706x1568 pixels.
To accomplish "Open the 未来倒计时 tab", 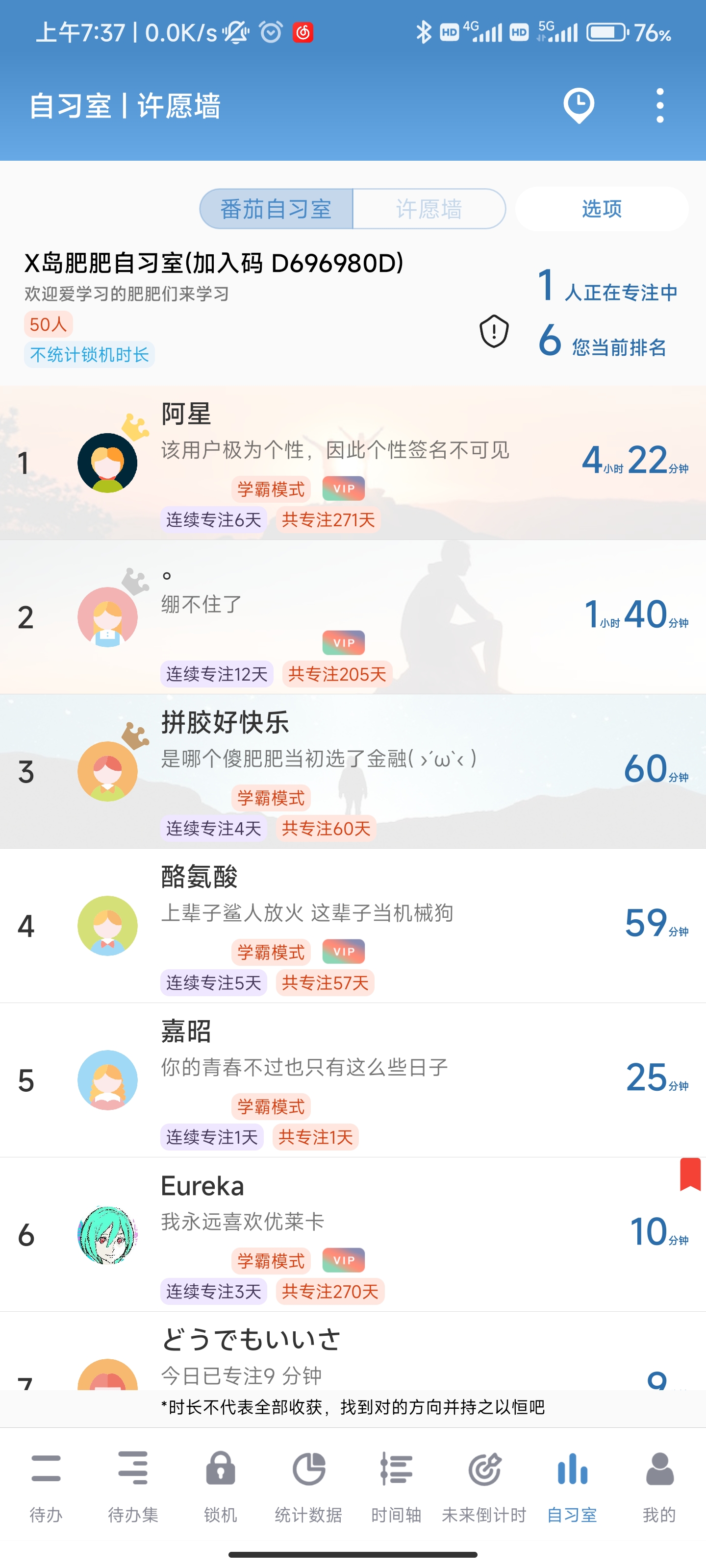I will pos(484,1486).
